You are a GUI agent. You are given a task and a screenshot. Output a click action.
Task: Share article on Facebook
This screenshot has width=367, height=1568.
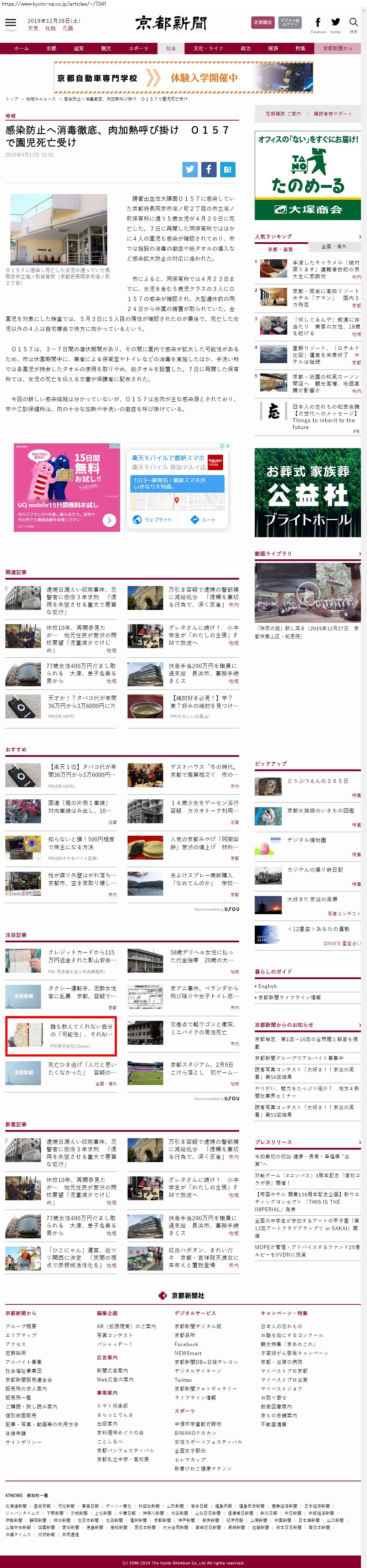click(208, 169)
